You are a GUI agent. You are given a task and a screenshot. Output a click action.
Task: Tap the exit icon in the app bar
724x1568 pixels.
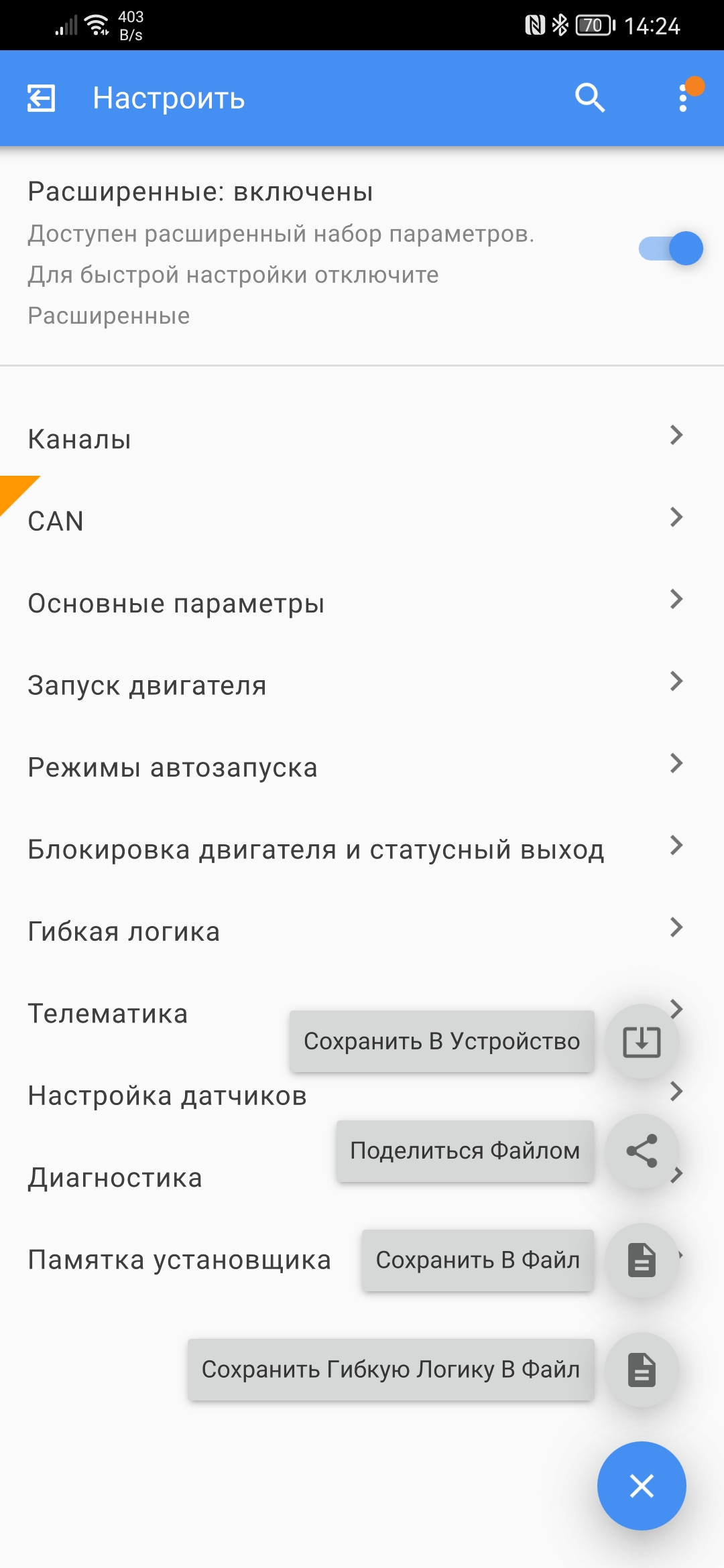point(41,99)
